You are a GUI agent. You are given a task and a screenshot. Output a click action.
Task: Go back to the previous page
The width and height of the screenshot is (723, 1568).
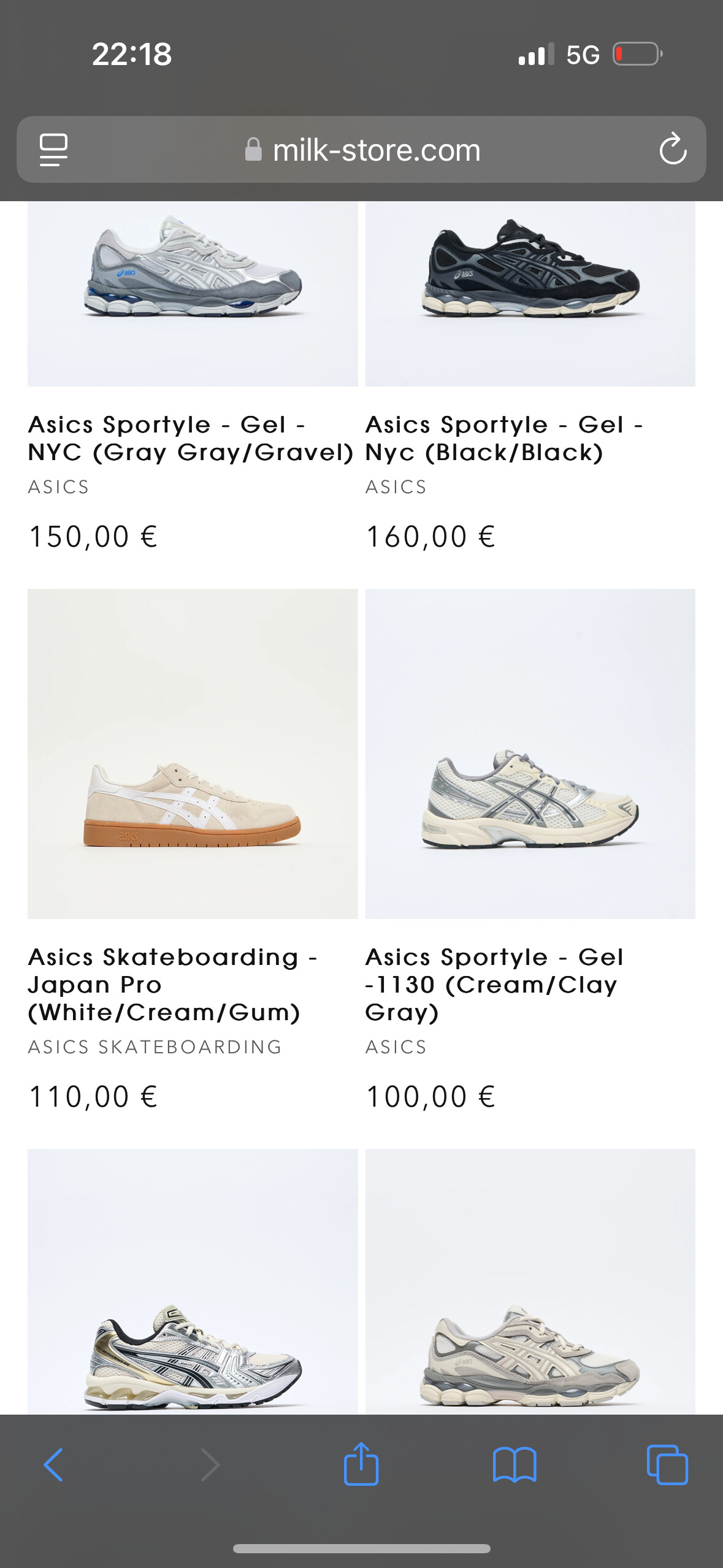(x=53, y=1464)
